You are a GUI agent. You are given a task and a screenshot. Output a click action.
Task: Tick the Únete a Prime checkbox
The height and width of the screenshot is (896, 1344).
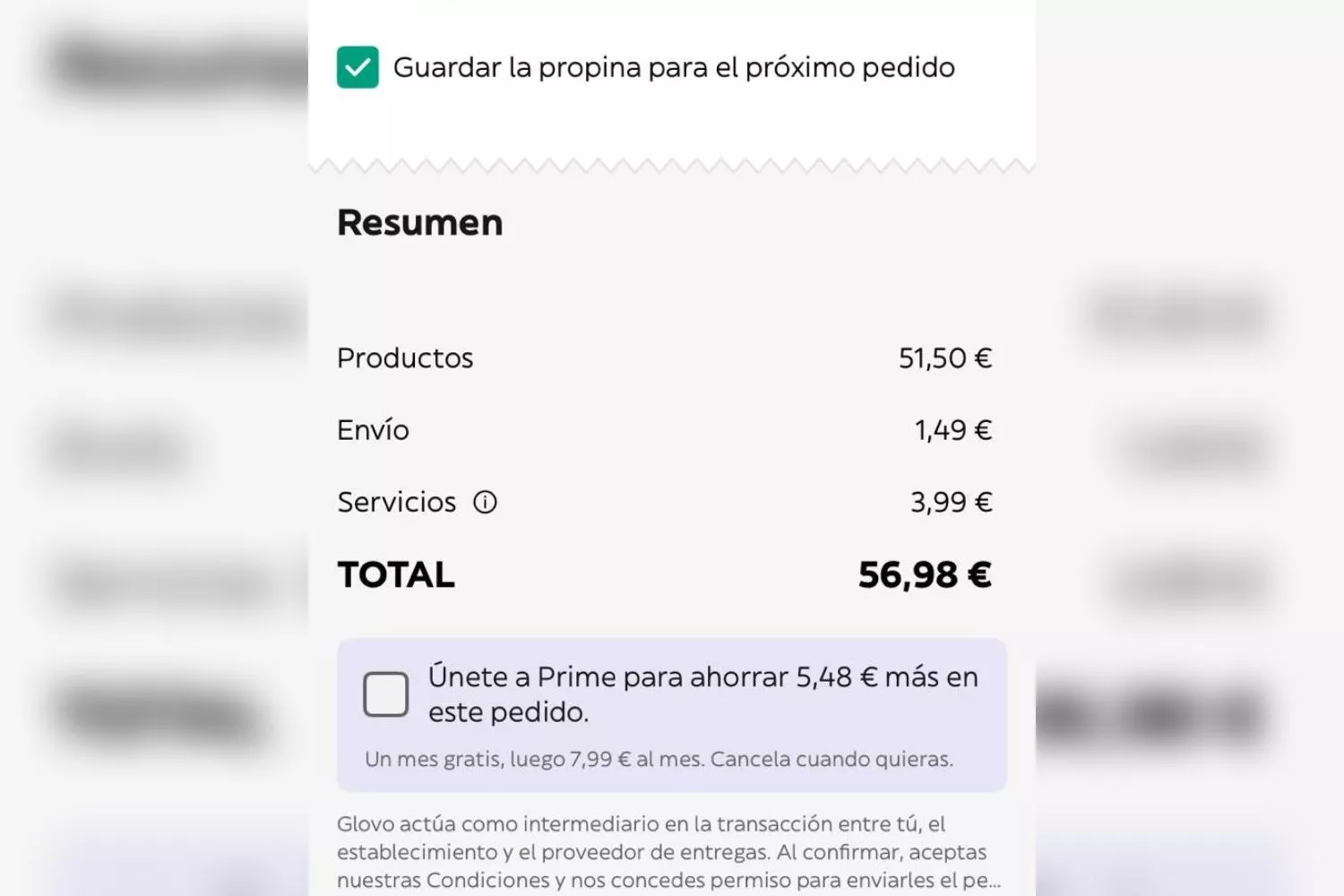(x=385, y=694)
